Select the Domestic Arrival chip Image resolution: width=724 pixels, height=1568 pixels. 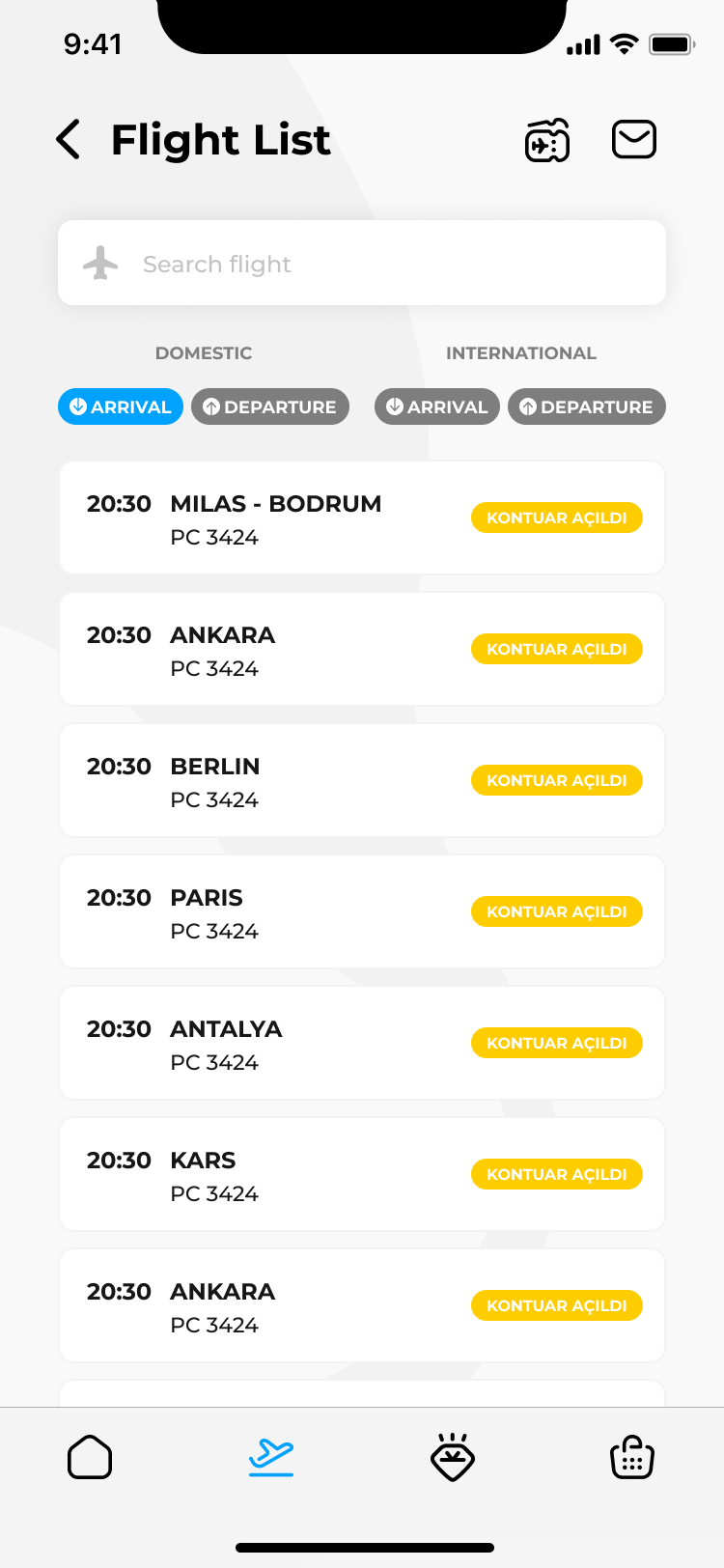121,406
